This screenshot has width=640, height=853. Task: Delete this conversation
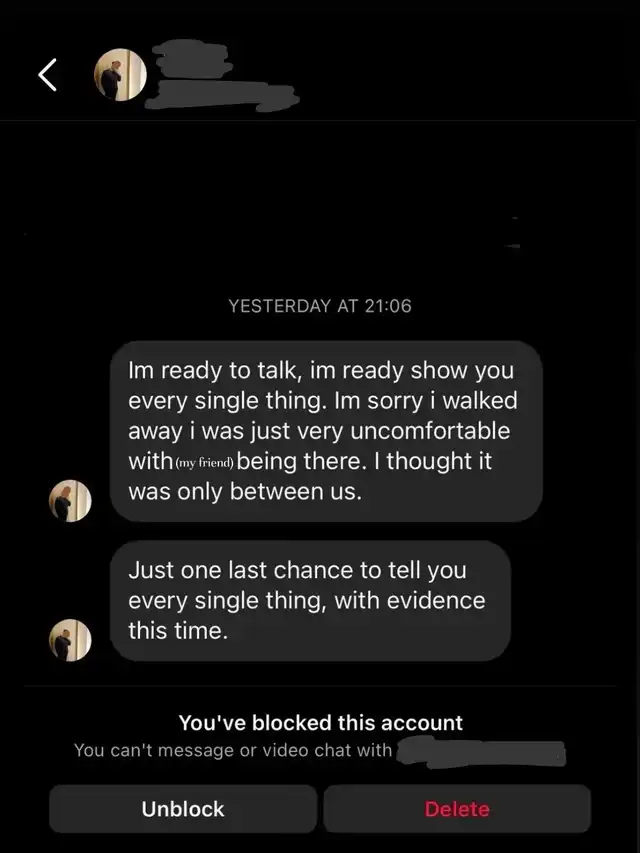coord(457,809)
